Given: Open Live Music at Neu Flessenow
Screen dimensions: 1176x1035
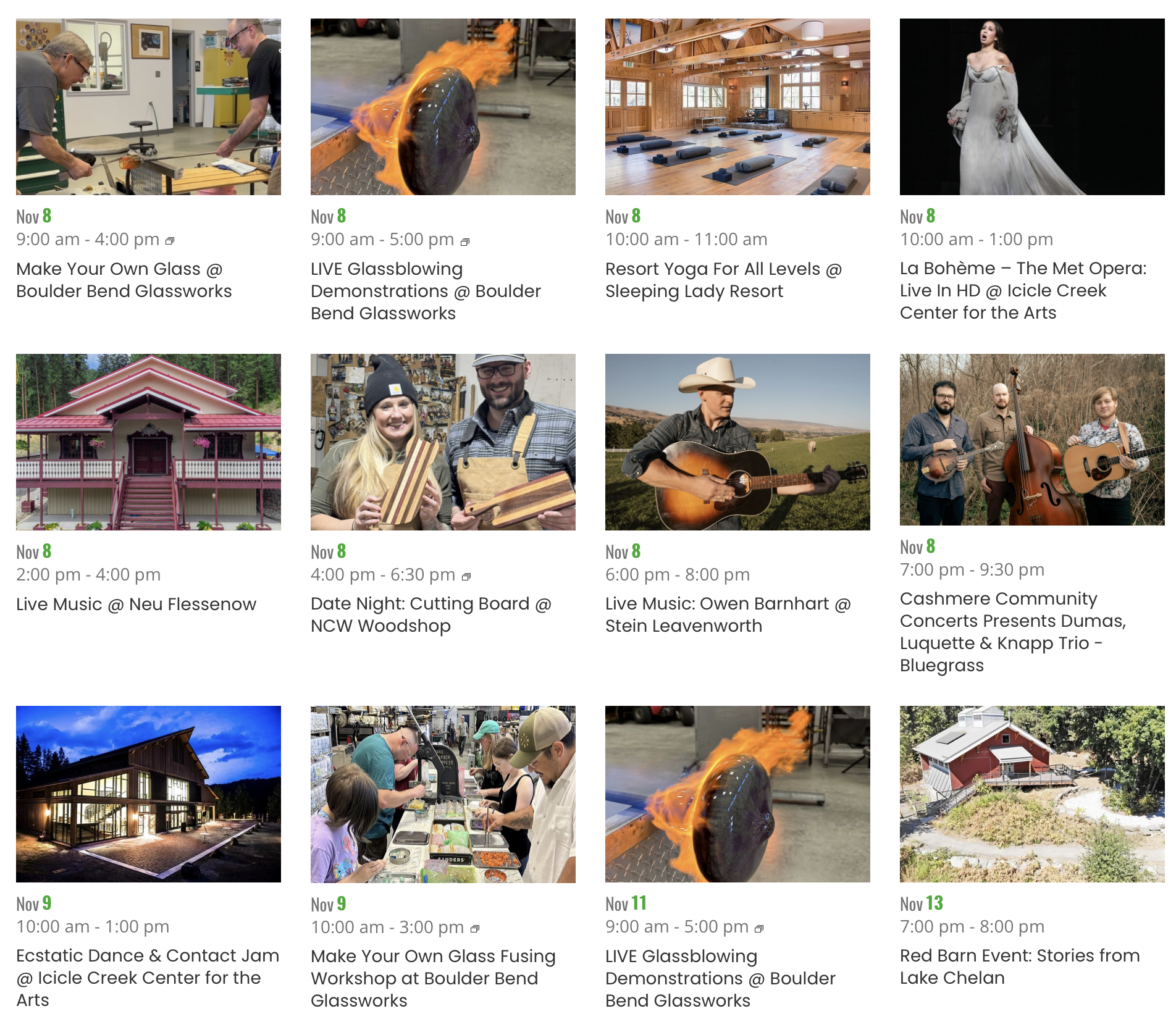Looking at the screenshot, I should point(136,604).
